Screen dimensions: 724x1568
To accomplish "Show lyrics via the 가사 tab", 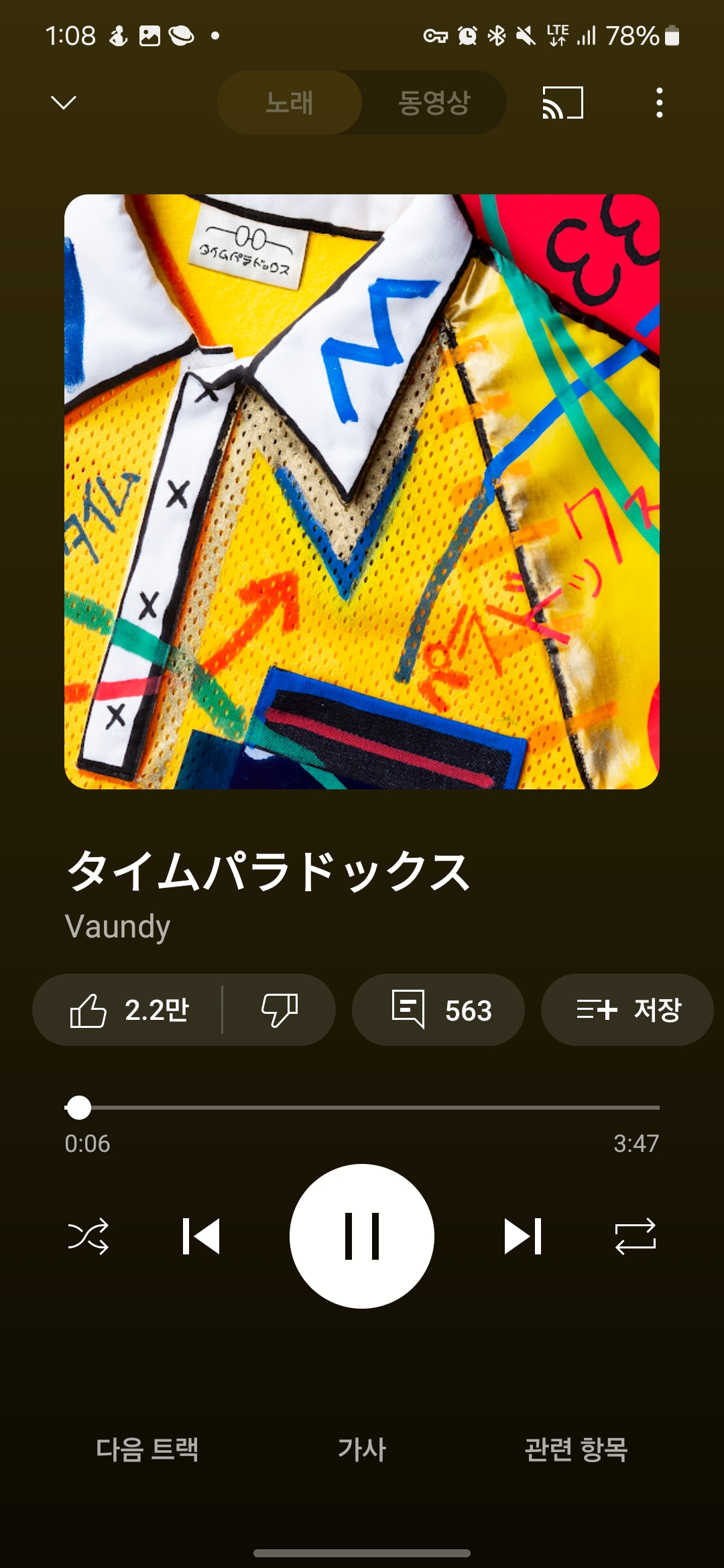I will [x=362, y=1449].
